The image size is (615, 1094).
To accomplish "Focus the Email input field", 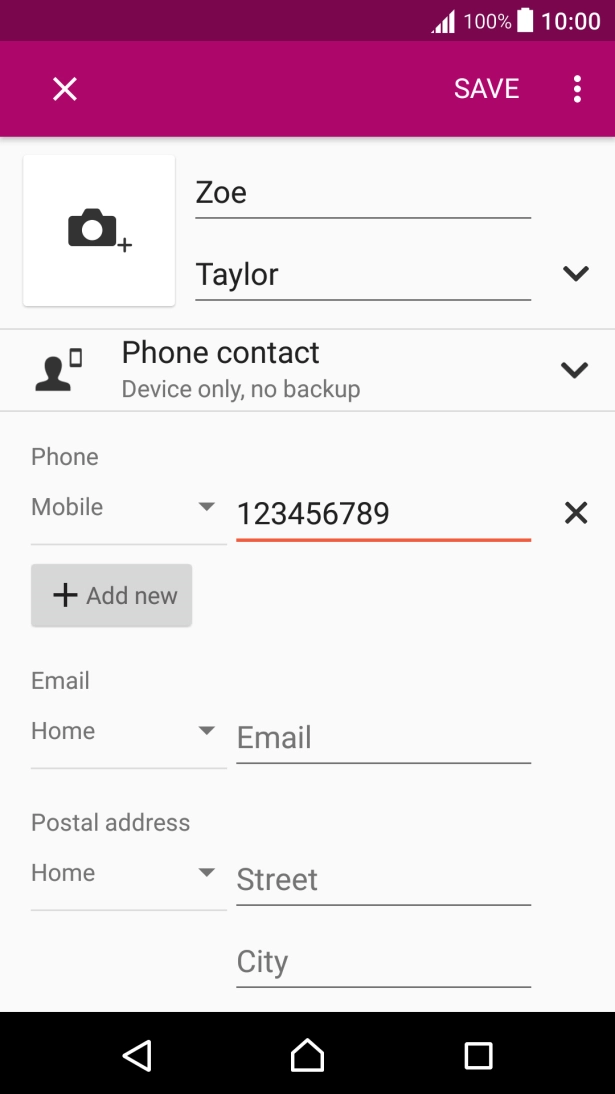I will pos(382,738).
